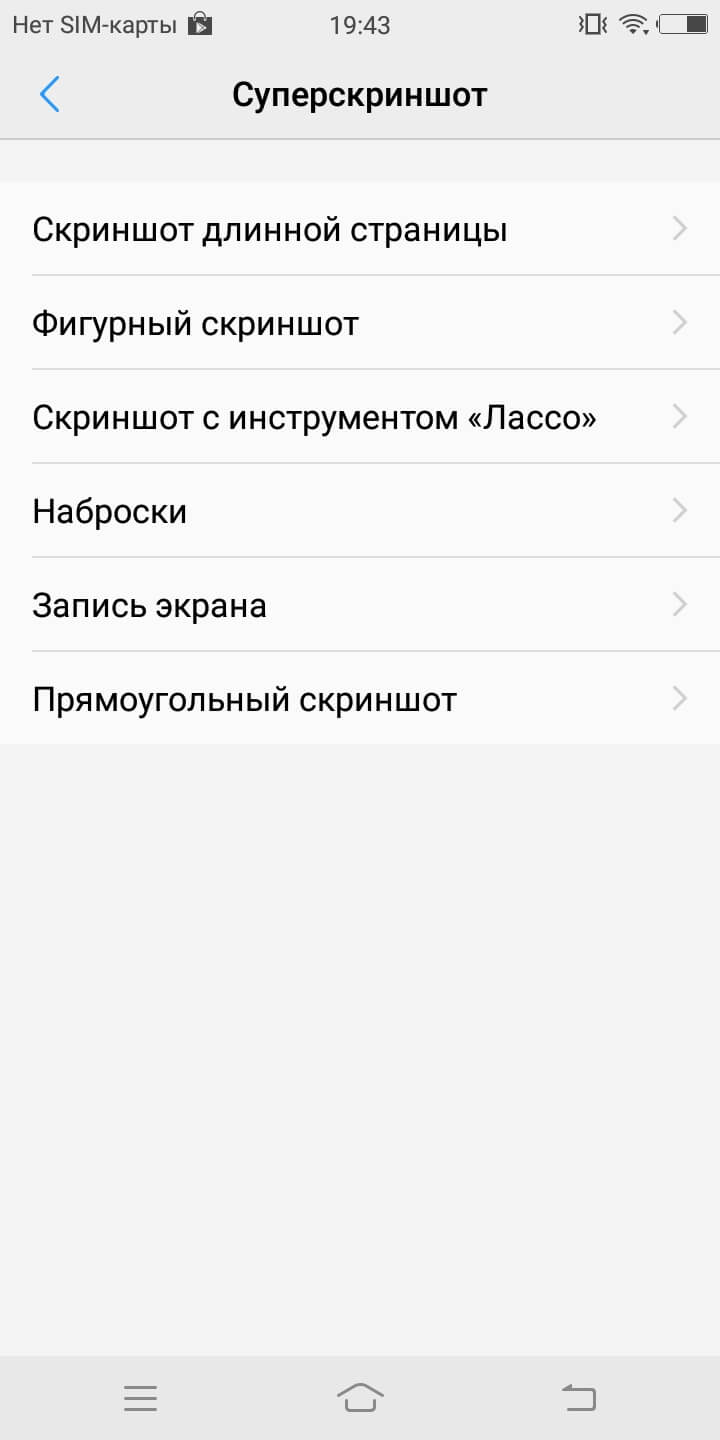Open recent apps via the menu icon

(140, 1398)
